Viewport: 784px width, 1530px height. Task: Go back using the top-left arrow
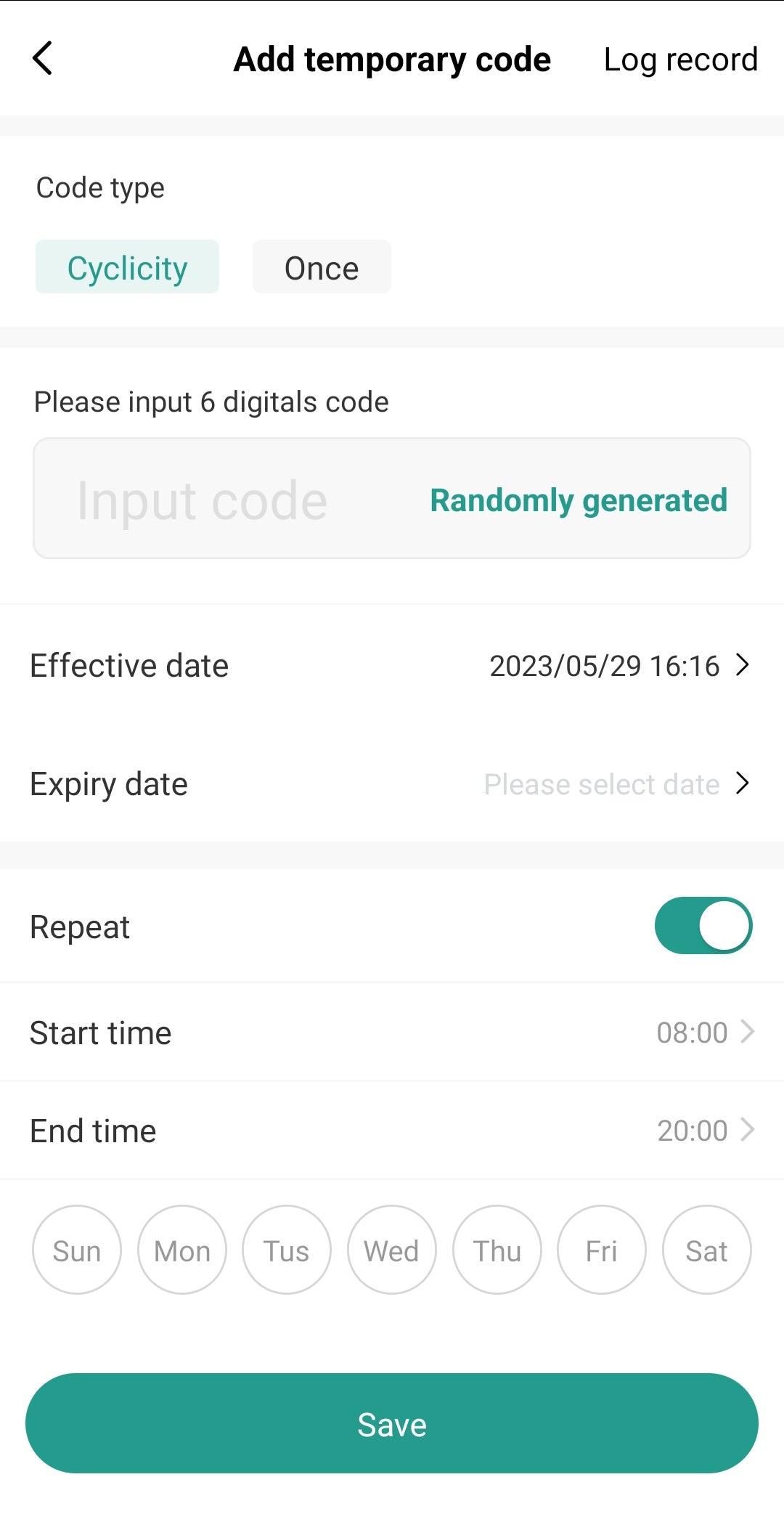click(43, 58)
